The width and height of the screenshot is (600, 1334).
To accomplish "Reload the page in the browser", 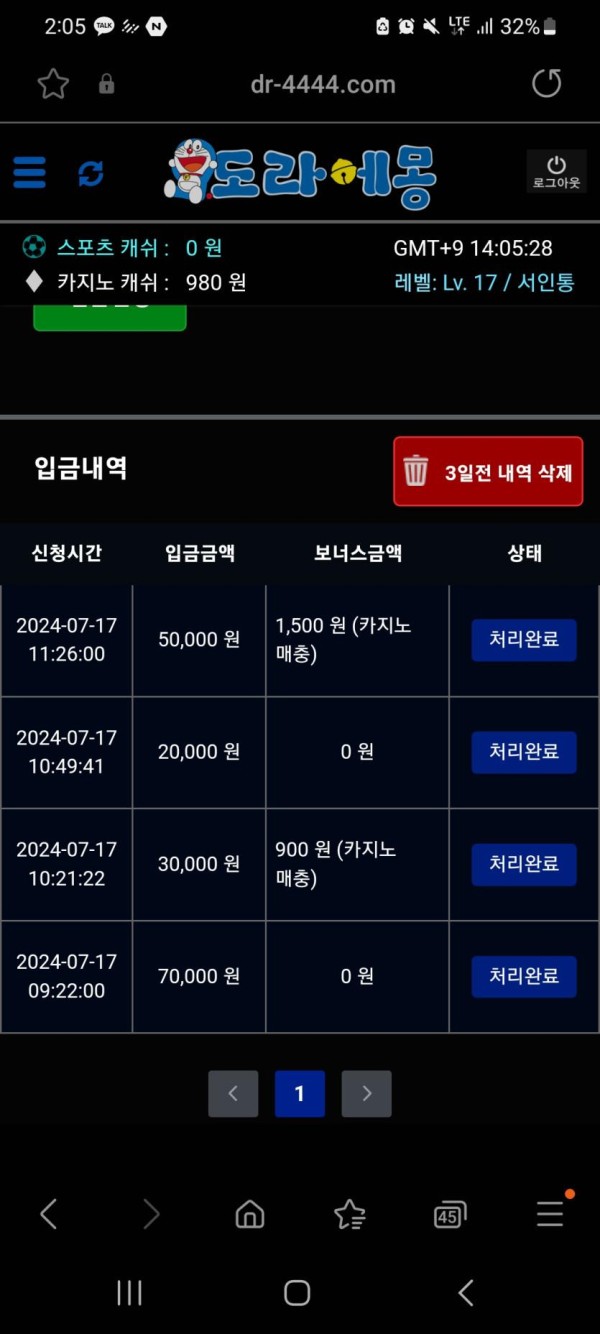I will click(x=546, y=84).
